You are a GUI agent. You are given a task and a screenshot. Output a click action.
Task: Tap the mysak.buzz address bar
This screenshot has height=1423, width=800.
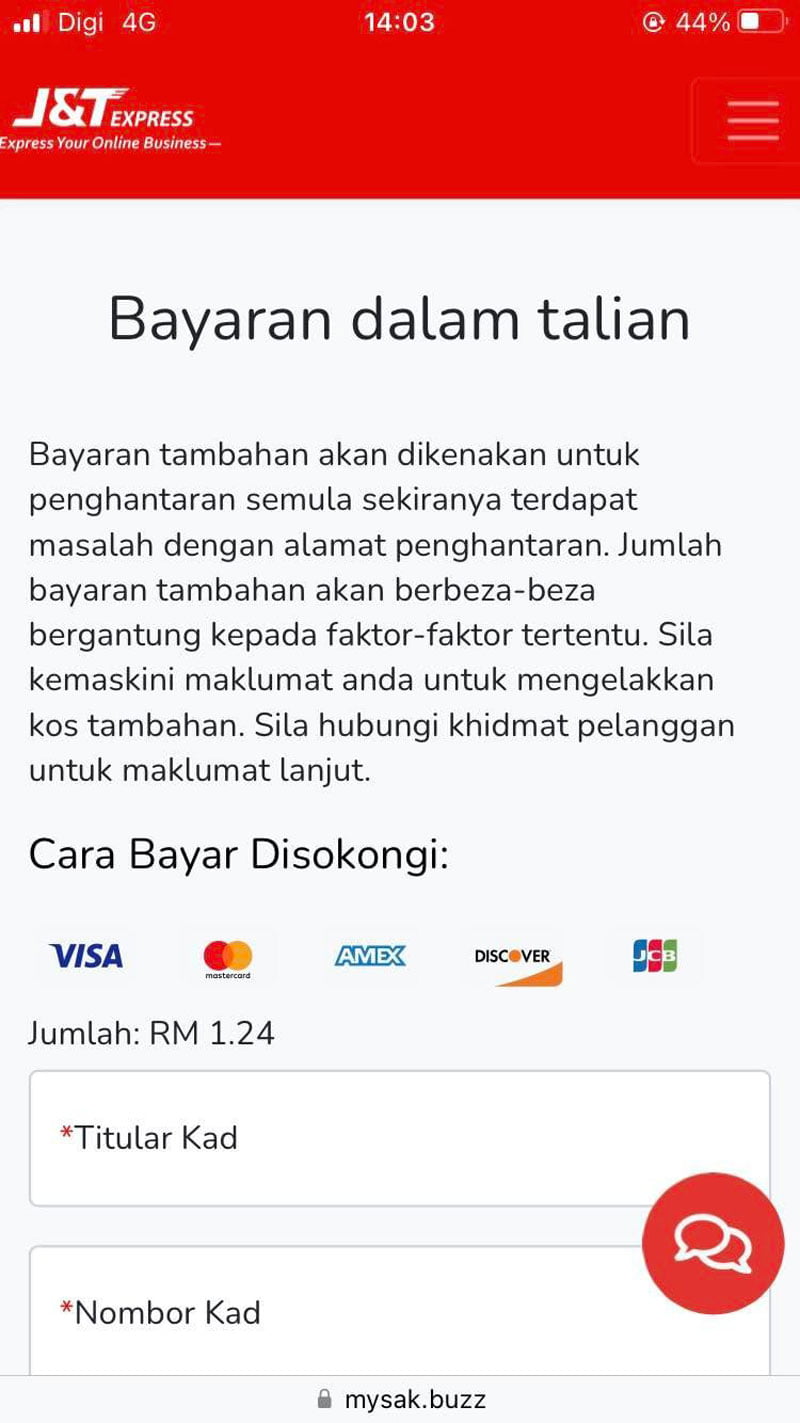pos(400,1398)
